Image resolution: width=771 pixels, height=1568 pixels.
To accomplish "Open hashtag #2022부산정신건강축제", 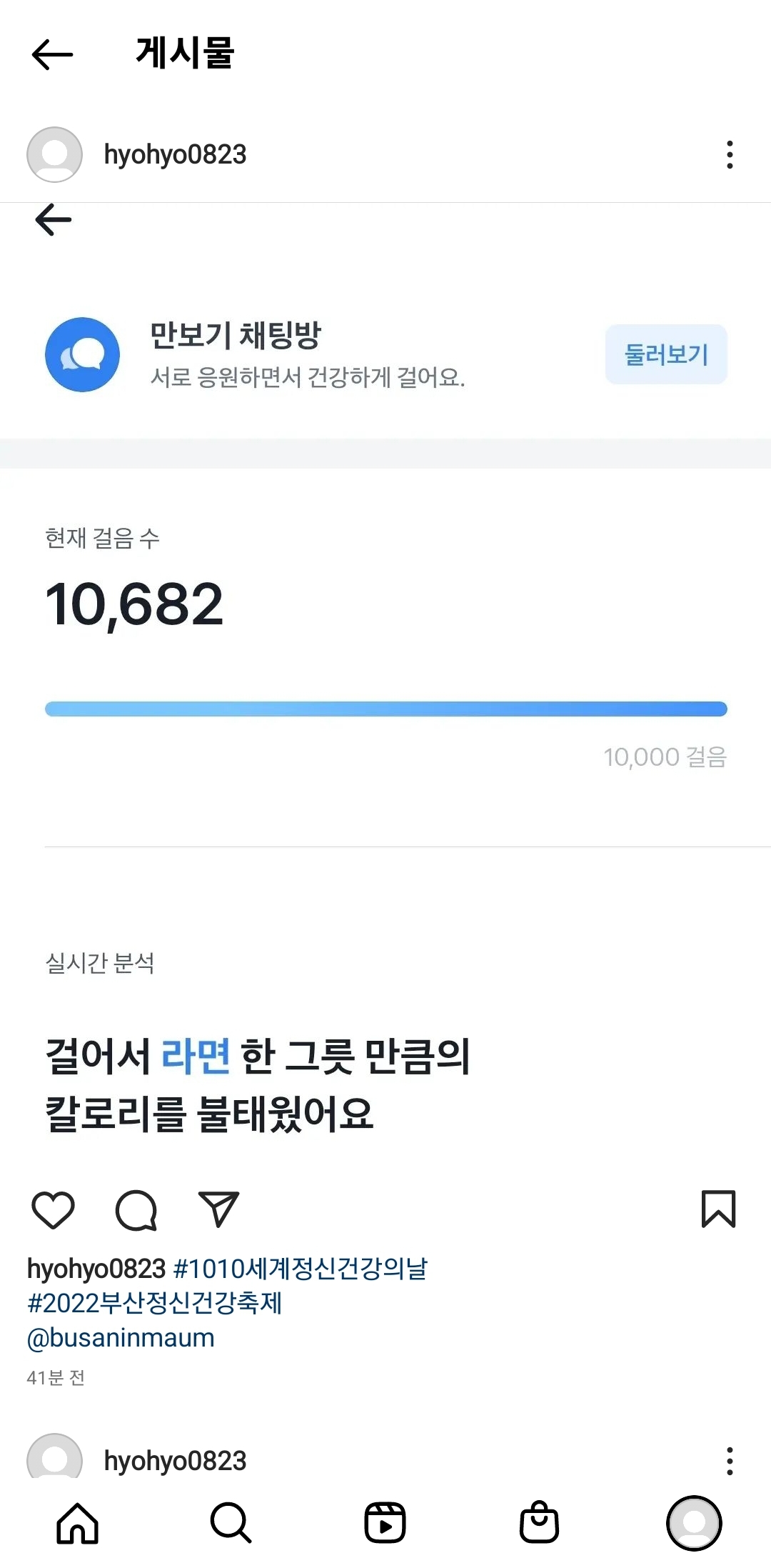I will point(154,1303).
